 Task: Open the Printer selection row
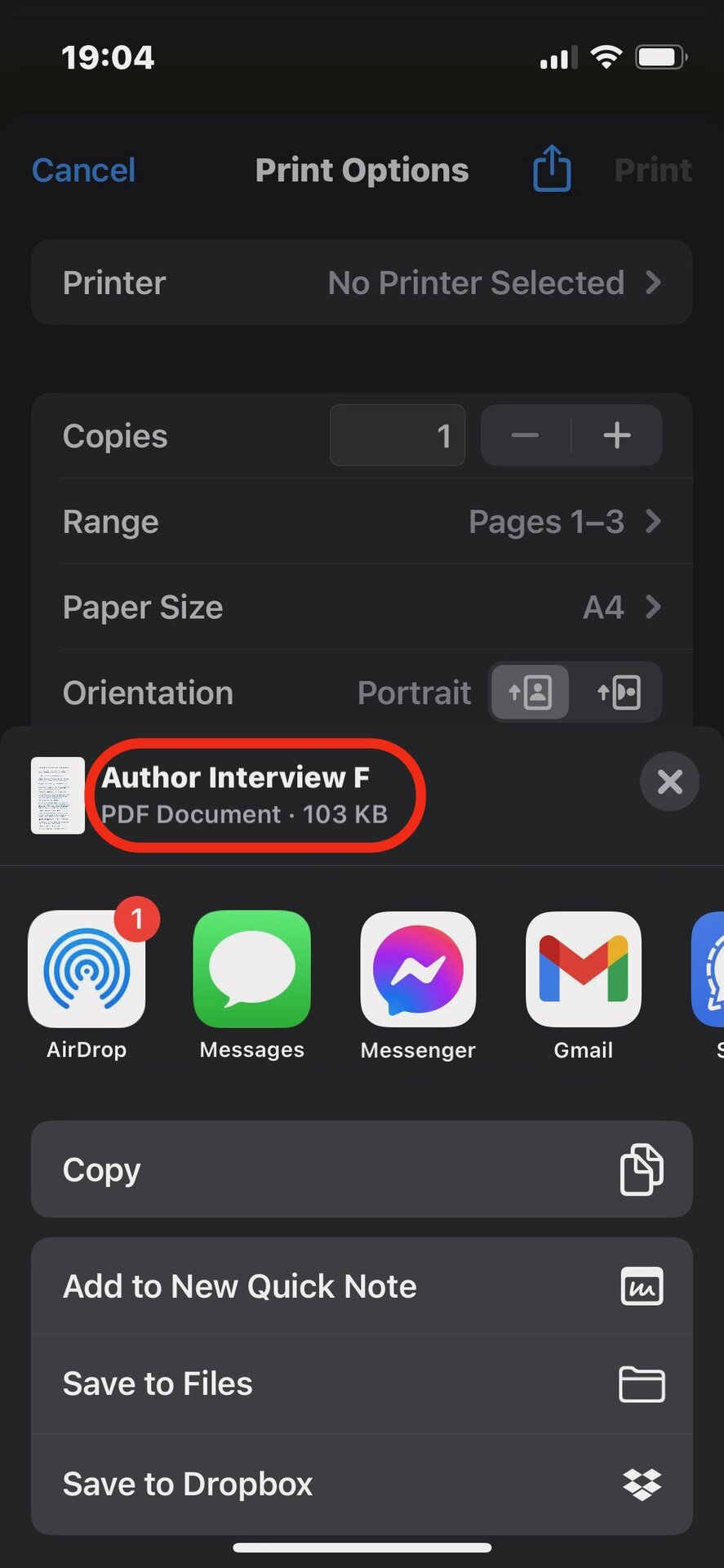[362, 283]
